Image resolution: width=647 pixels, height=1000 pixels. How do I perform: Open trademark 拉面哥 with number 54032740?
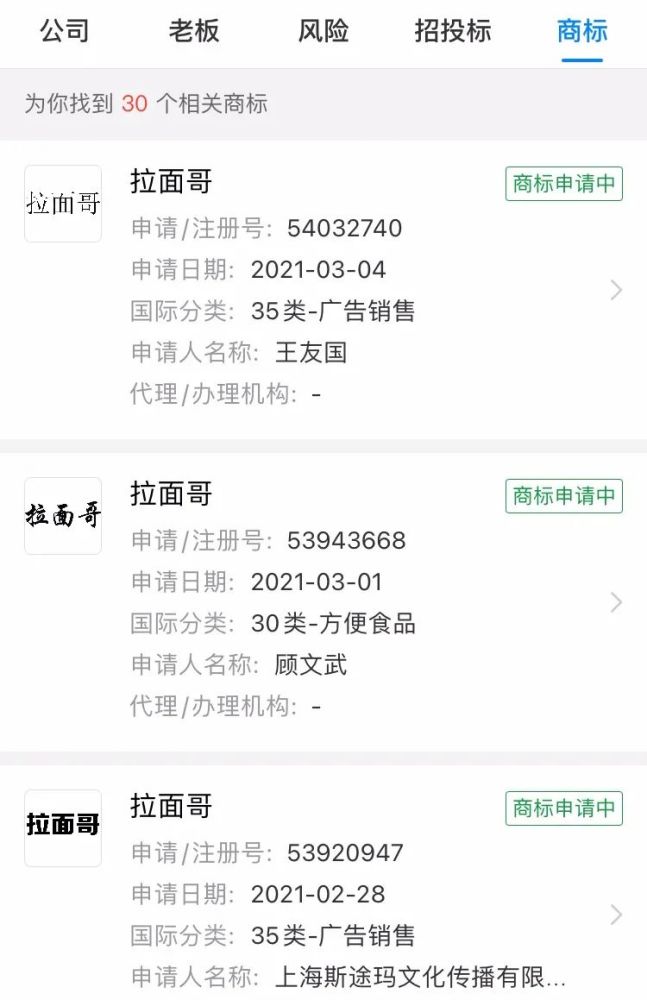[323, 289]
